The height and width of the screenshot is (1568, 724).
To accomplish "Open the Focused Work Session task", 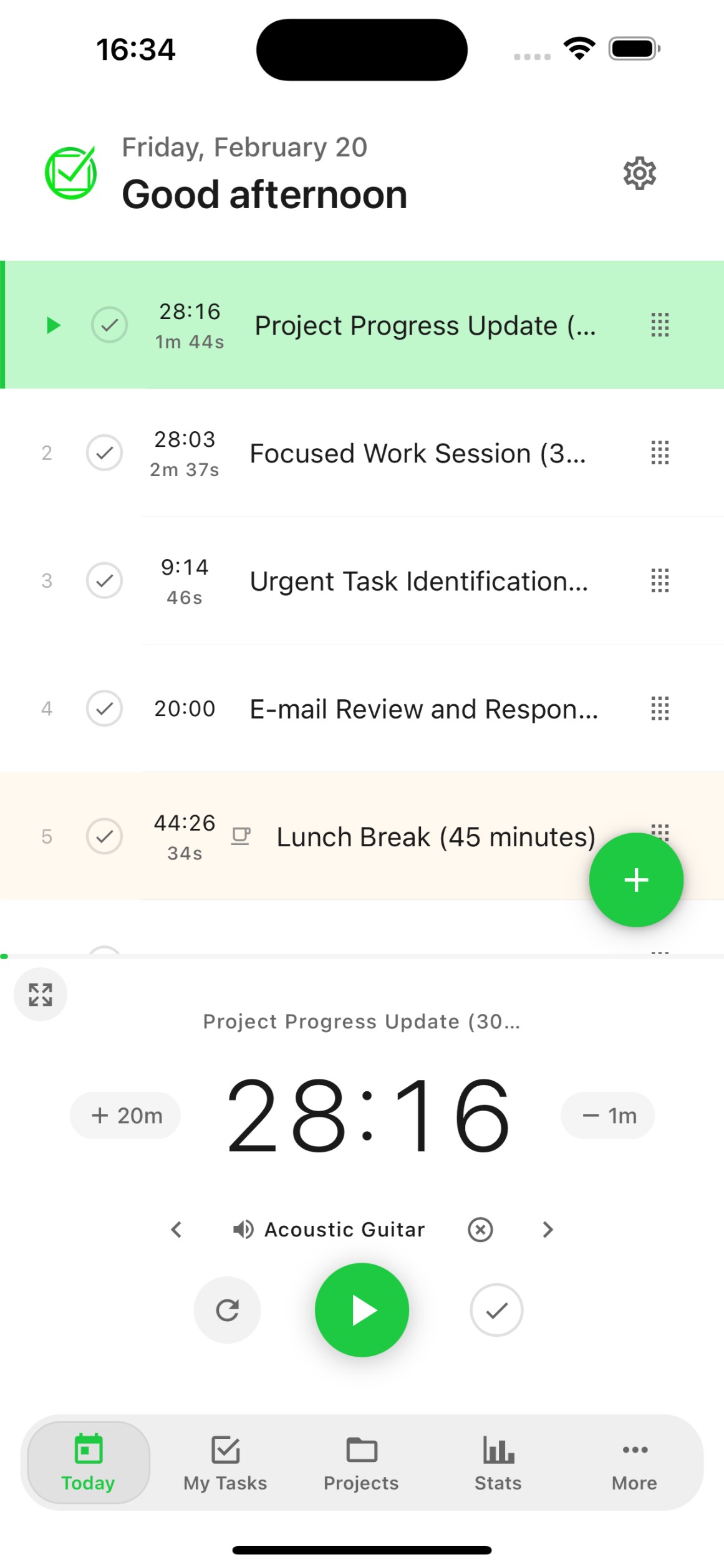I will pos(417,454).
